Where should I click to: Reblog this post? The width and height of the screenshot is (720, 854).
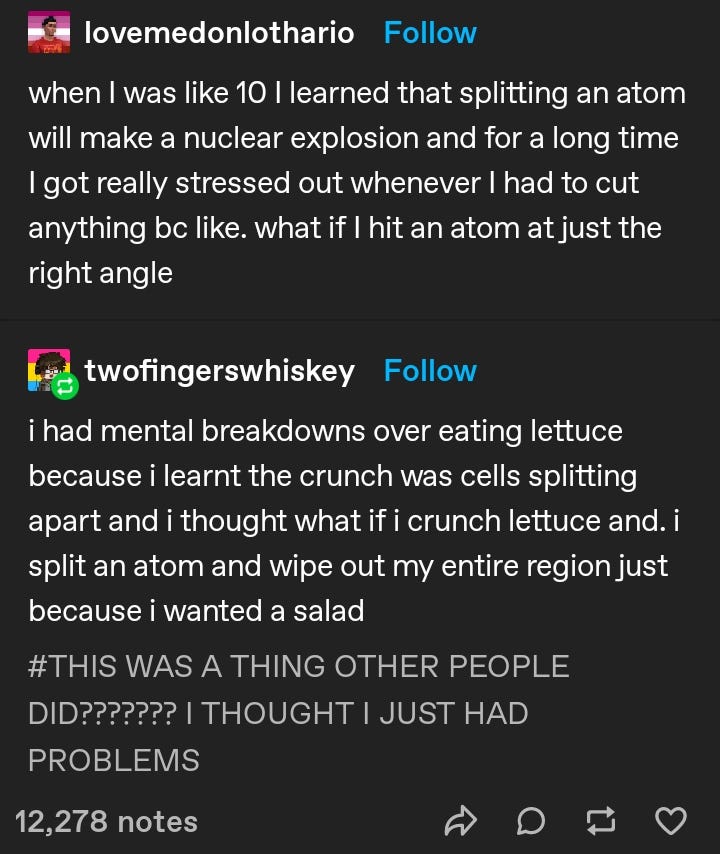(x=600, y=822)
